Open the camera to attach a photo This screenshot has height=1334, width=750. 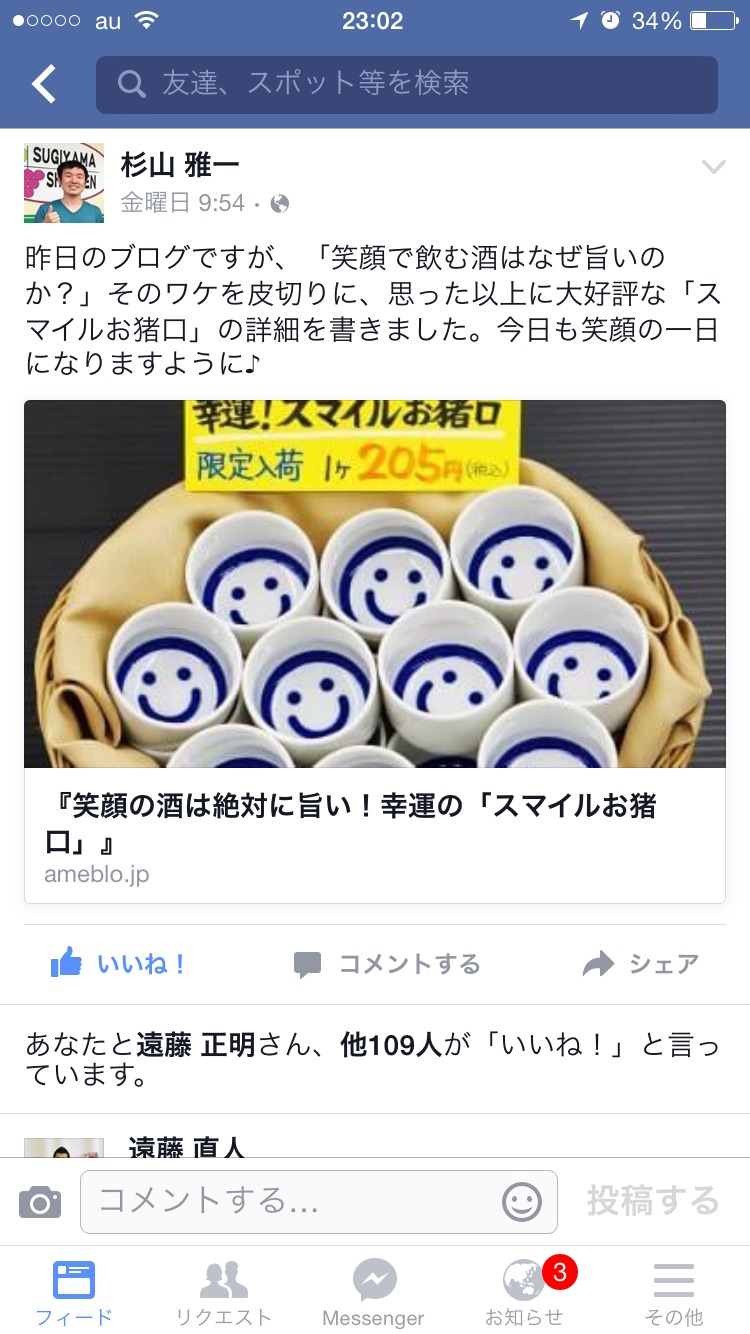pyautogui.click(x=39, y=1201)
